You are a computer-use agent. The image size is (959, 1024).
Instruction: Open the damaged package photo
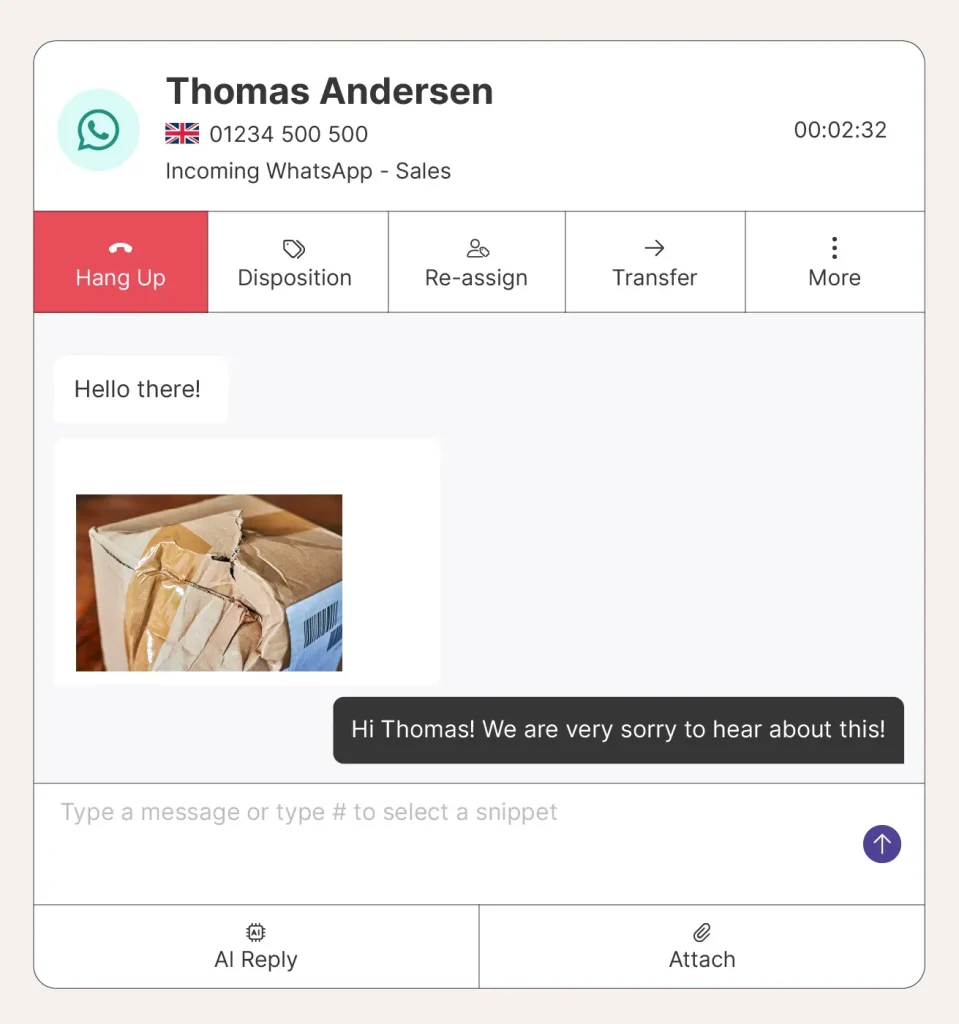[209, 582]
